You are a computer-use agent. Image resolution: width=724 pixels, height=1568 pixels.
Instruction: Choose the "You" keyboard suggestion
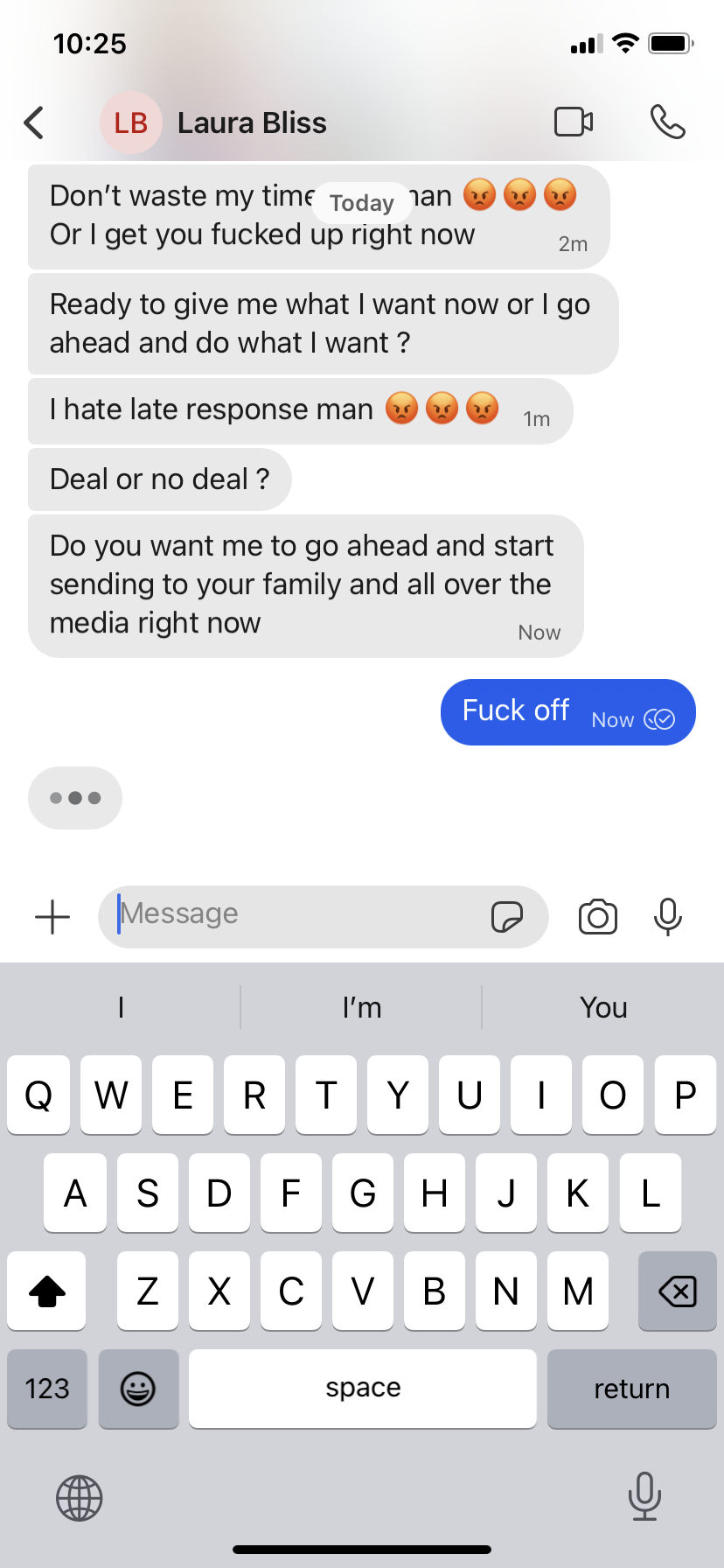(603, 1007)
